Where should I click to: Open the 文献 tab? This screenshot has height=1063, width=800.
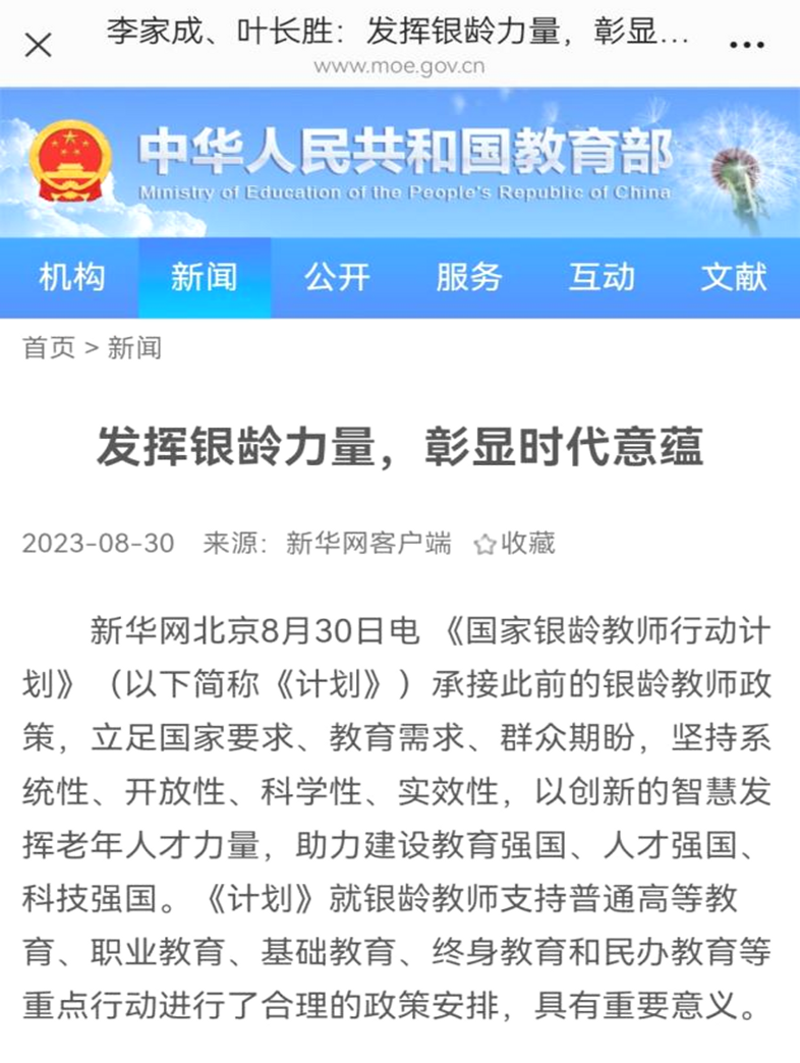733,277
